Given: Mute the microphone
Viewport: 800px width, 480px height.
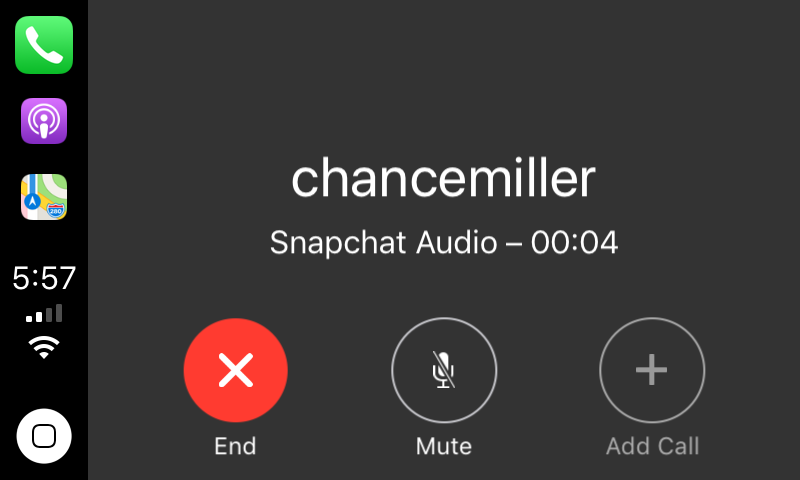Looking at the screenshot, I should (x=443, y=371).
